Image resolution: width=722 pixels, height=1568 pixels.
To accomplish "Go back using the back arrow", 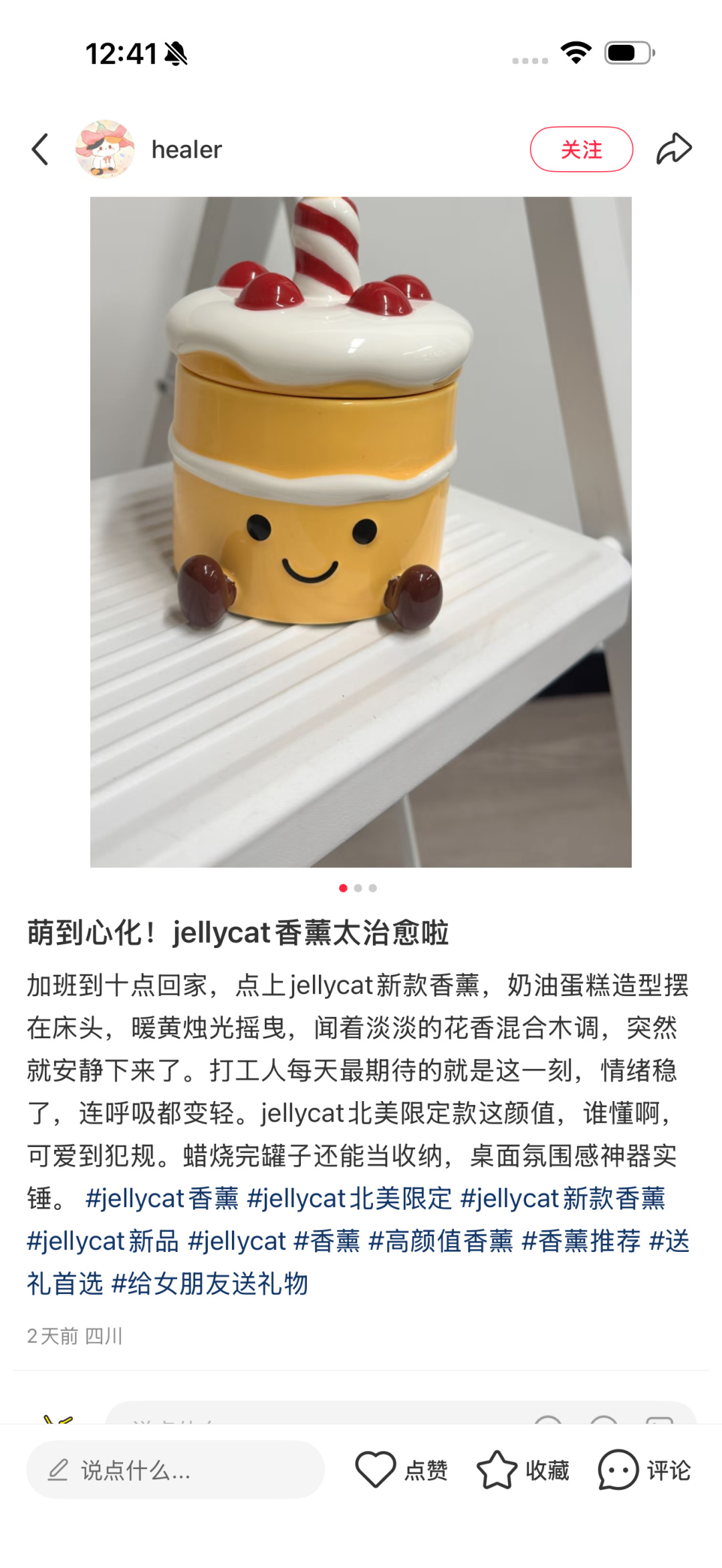I will pyautogui.click(x=40, y=149).
